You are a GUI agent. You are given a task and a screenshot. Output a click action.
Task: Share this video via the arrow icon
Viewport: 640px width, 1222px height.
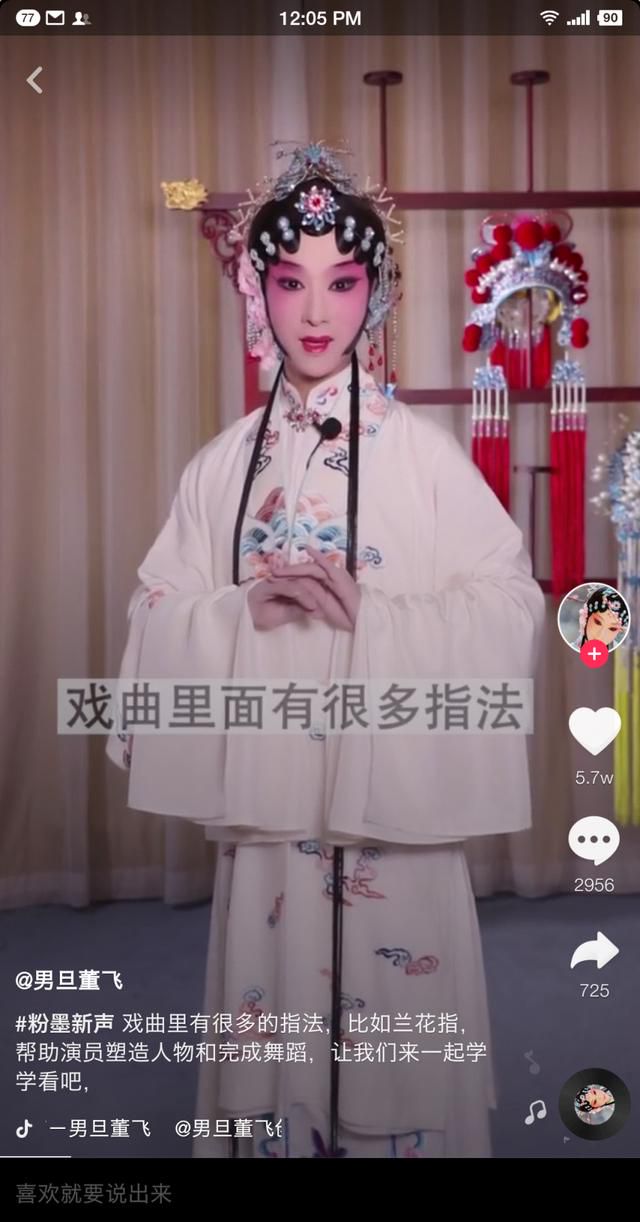(594, 950)
